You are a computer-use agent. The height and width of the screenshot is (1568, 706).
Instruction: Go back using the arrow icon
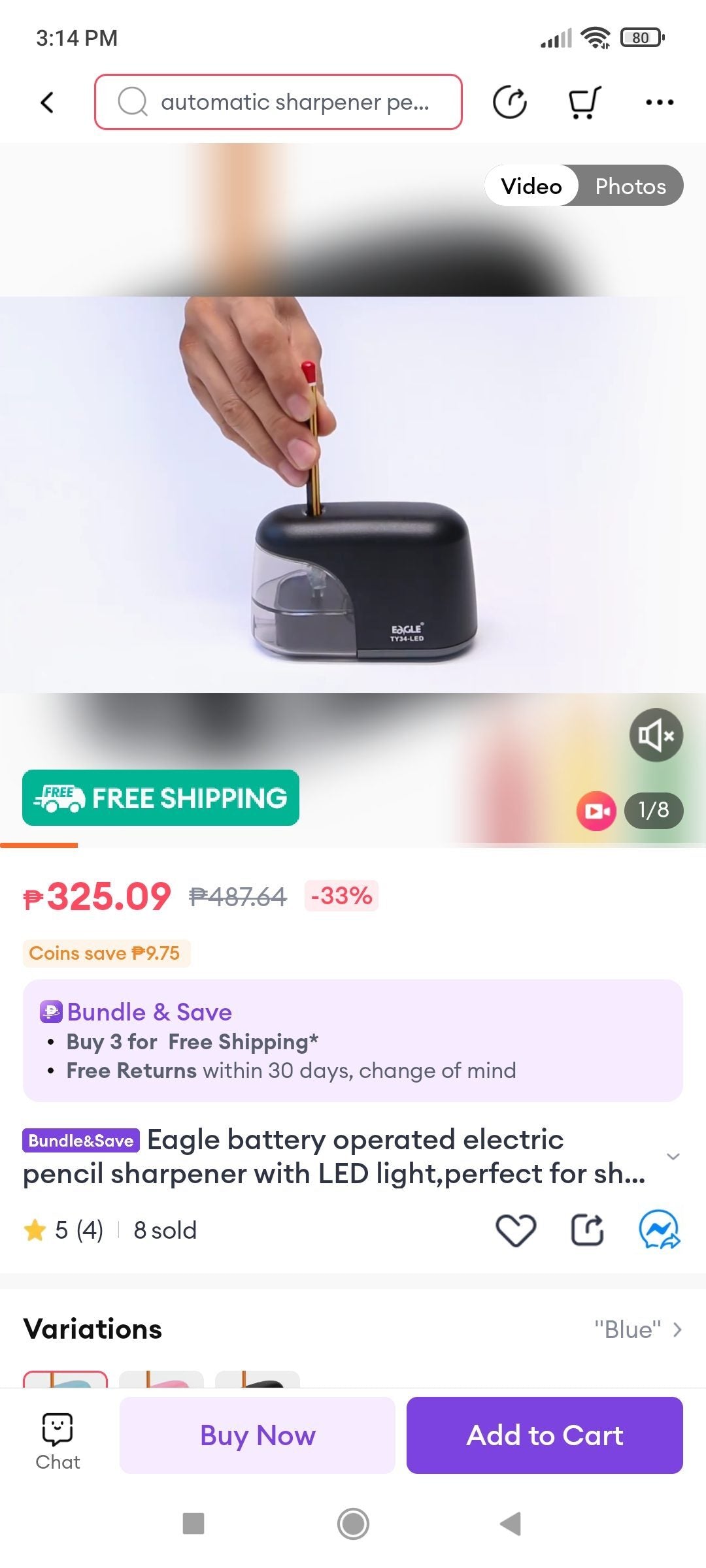[x=47, y=103]
